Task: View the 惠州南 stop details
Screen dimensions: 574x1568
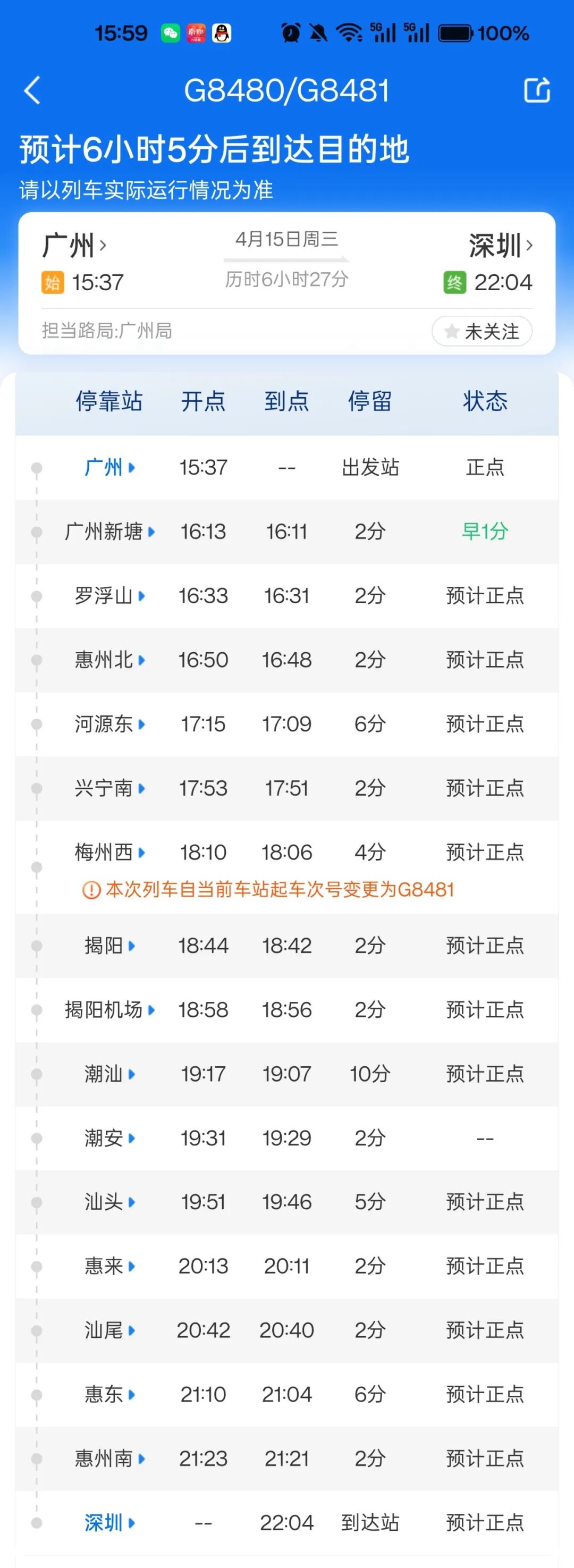Action: tap(109, 1459)
